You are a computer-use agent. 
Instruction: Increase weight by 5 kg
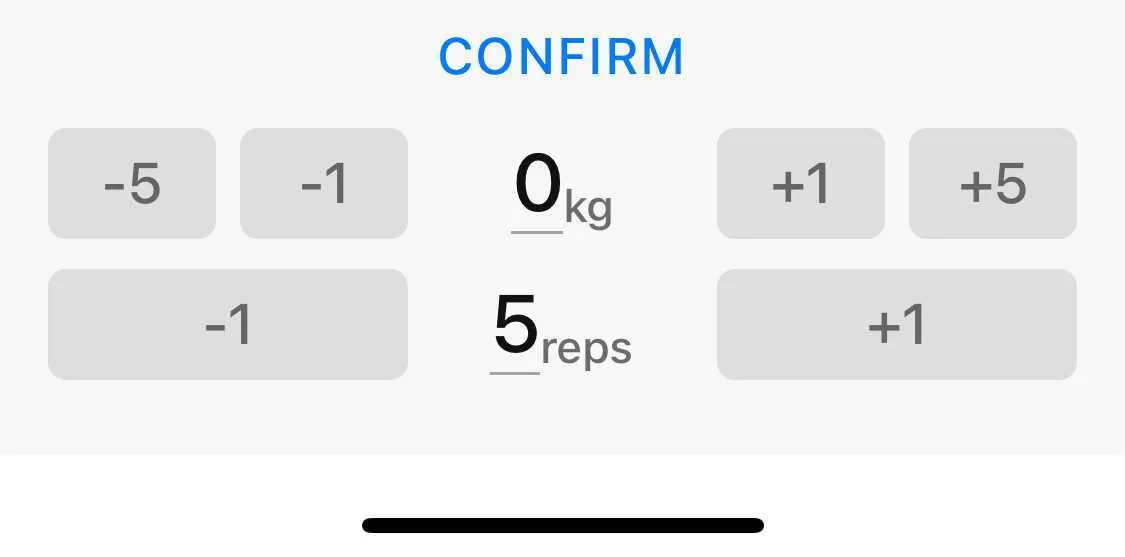992,184
